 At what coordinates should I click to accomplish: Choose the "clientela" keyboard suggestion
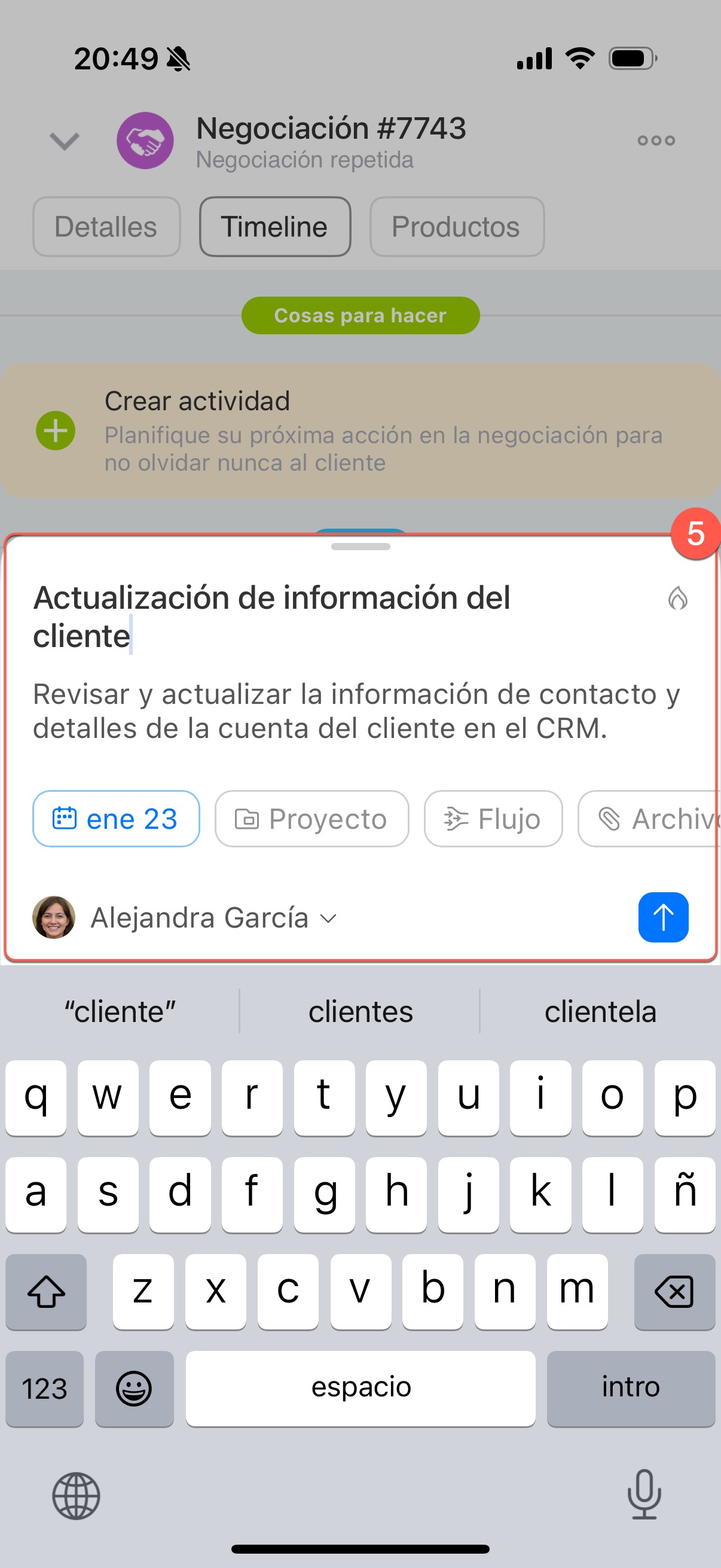(x=600, y=1012)
